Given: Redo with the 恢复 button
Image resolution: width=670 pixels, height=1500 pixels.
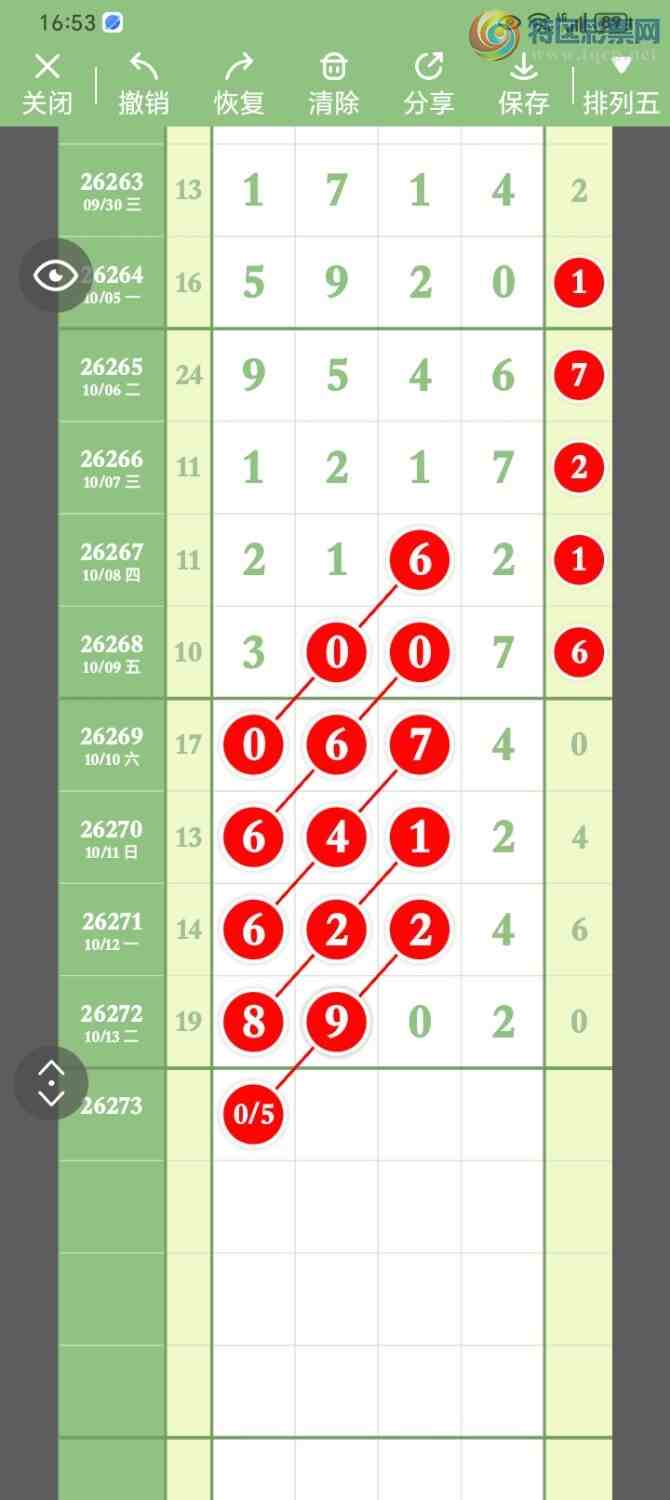Looking at the screenshot, I should pyautogui.click(x=239, y=84).
